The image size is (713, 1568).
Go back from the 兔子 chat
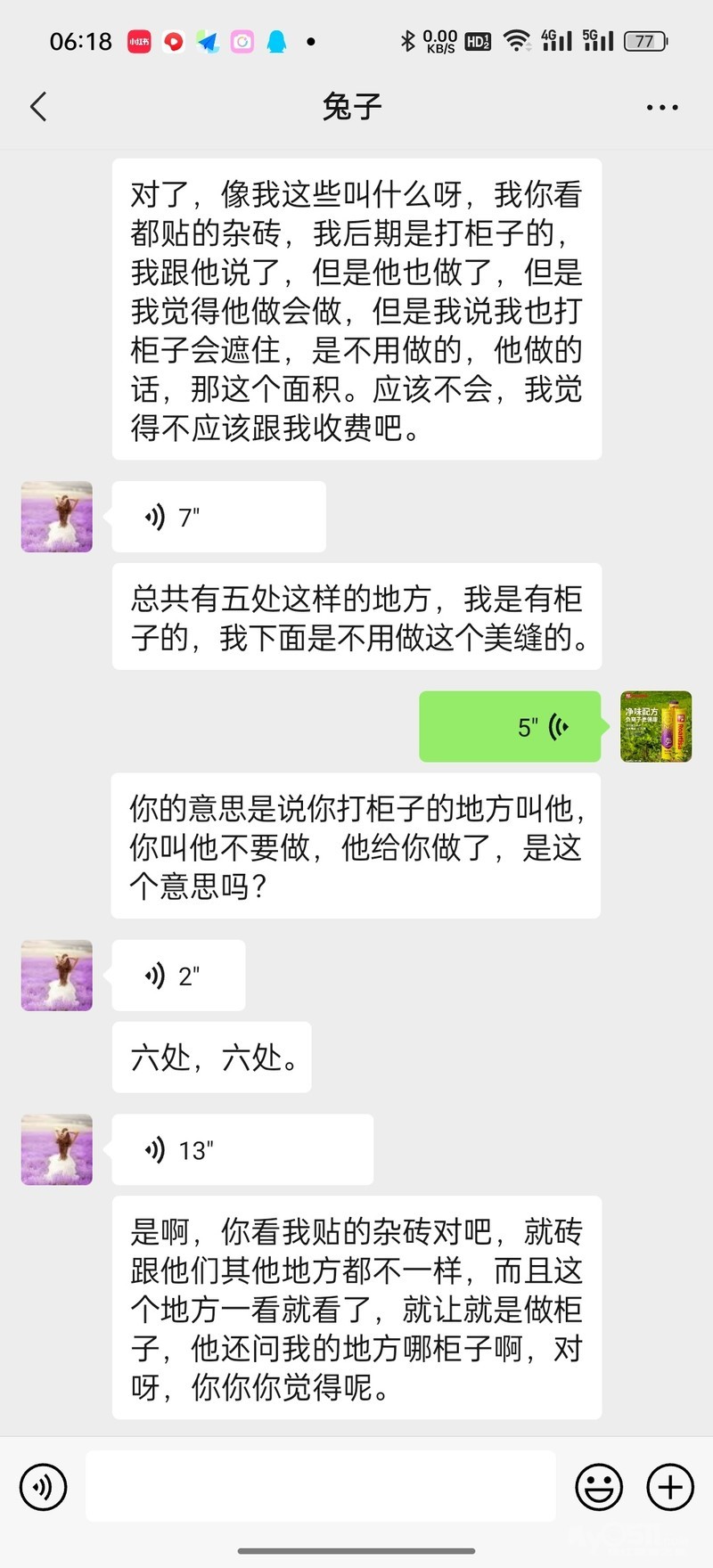(x=38, y=107)
